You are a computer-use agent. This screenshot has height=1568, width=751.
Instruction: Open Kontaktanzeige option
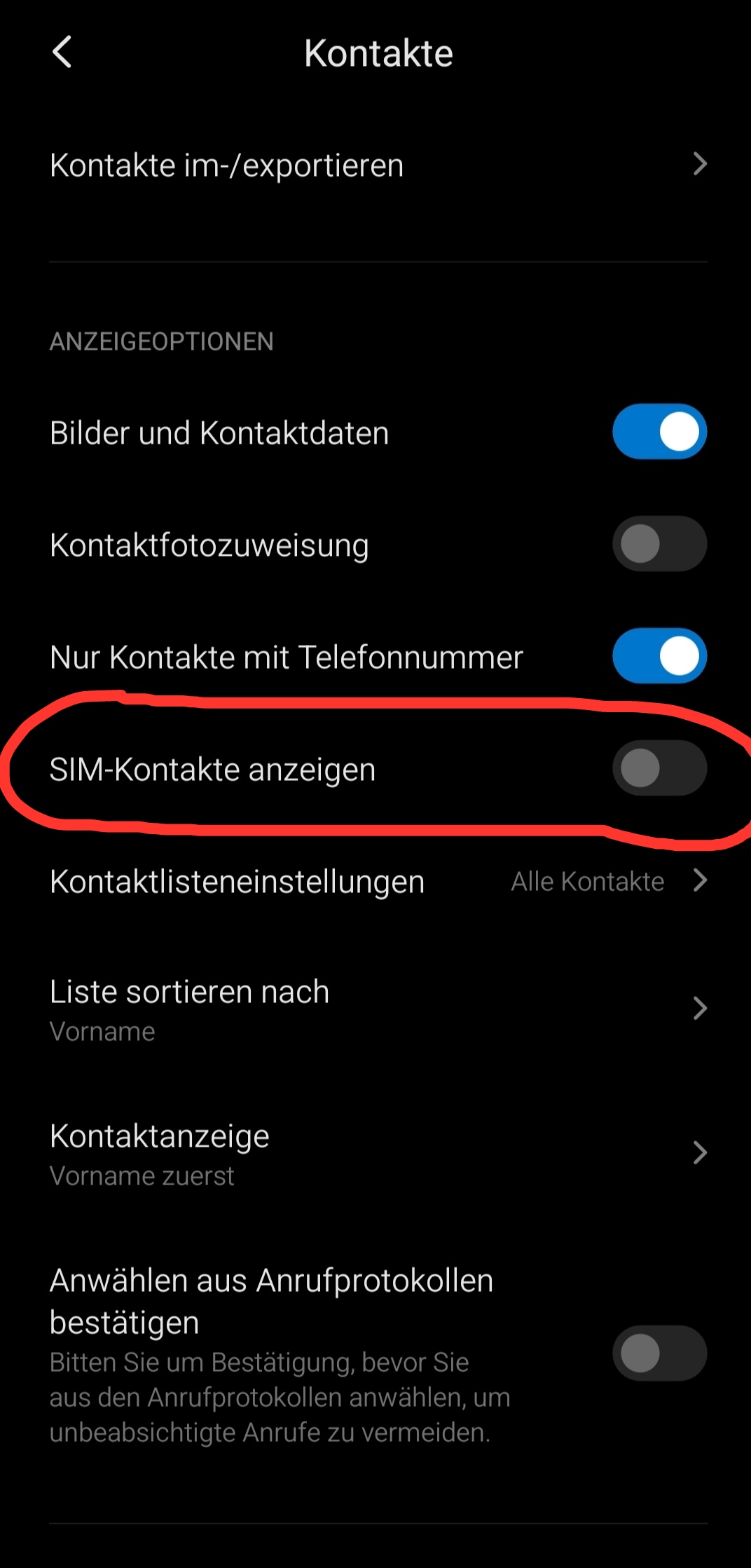378,1154
